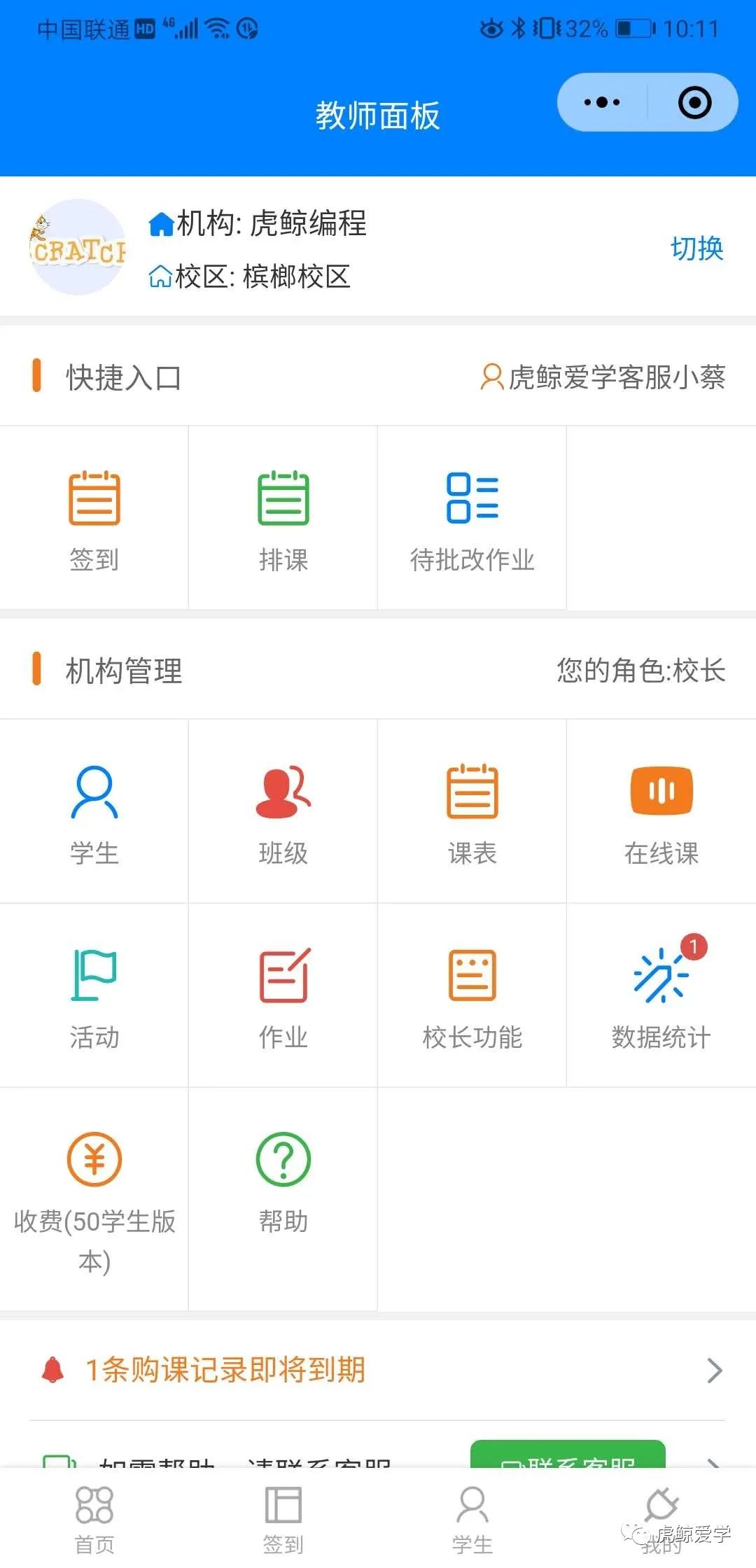756x1568 pixels.
Task: Open 在线课 online class
Action: 661,812
